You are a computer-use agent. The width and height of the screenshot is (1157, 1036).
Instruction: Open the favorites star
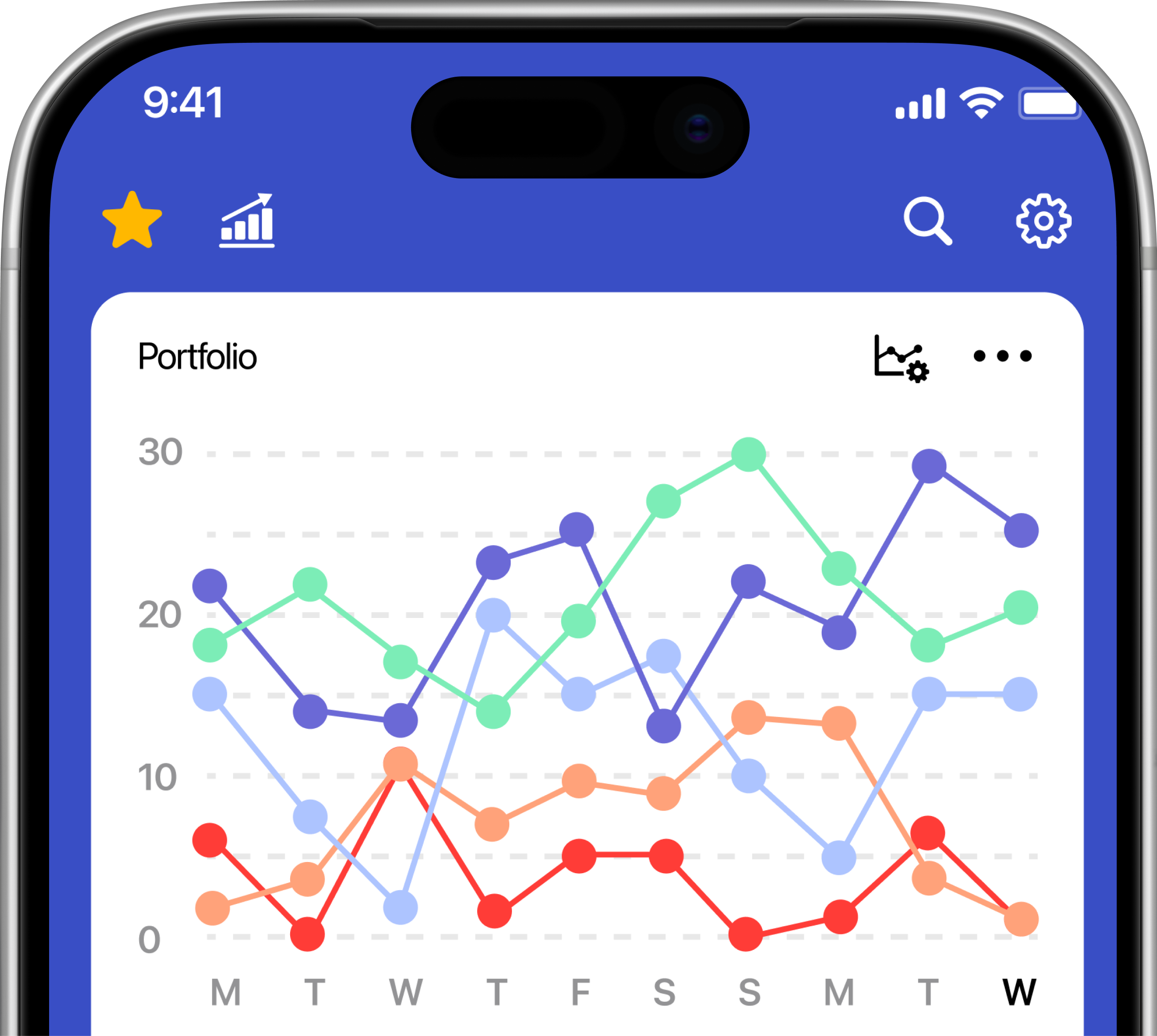point(132,221)
